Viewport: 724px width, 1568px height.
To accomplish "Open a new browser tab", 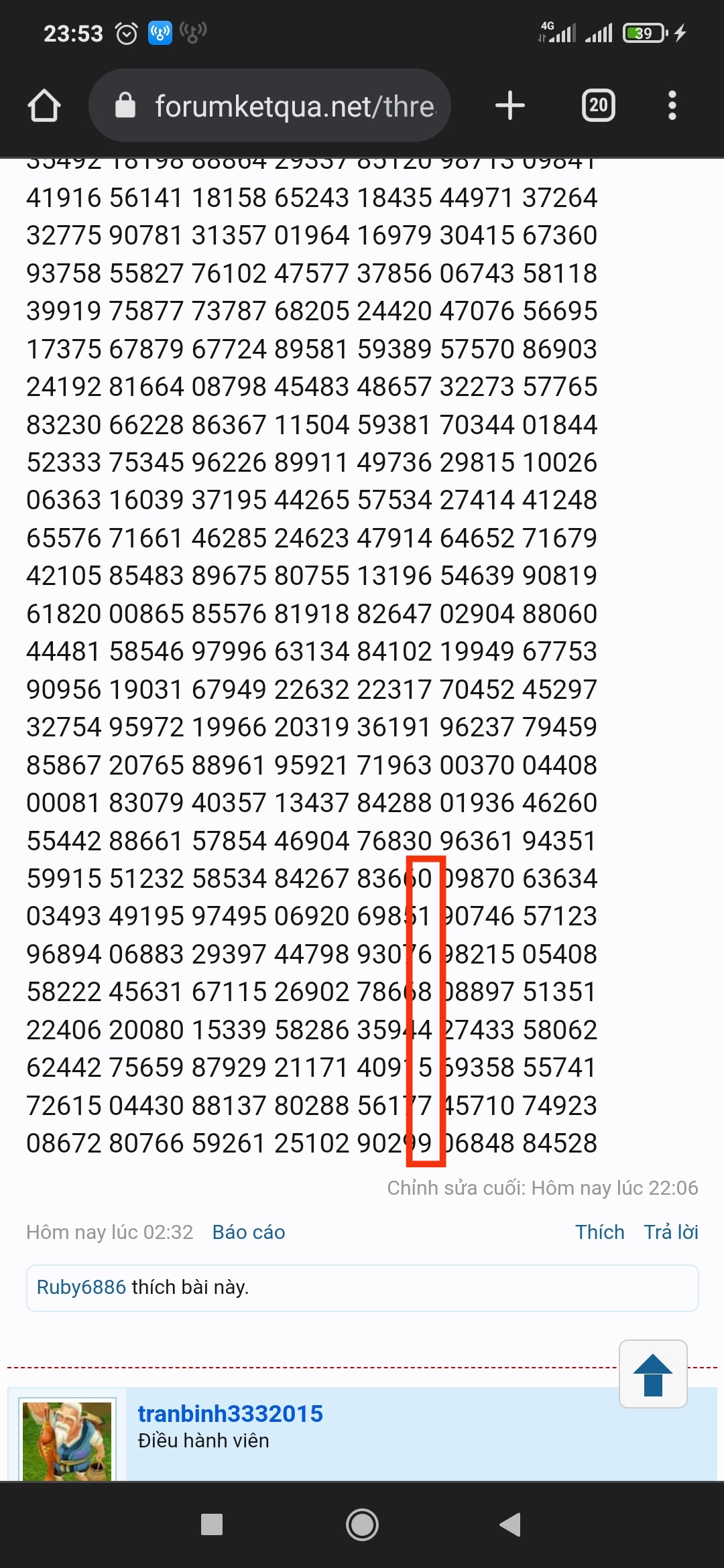I will coord(510,105).
